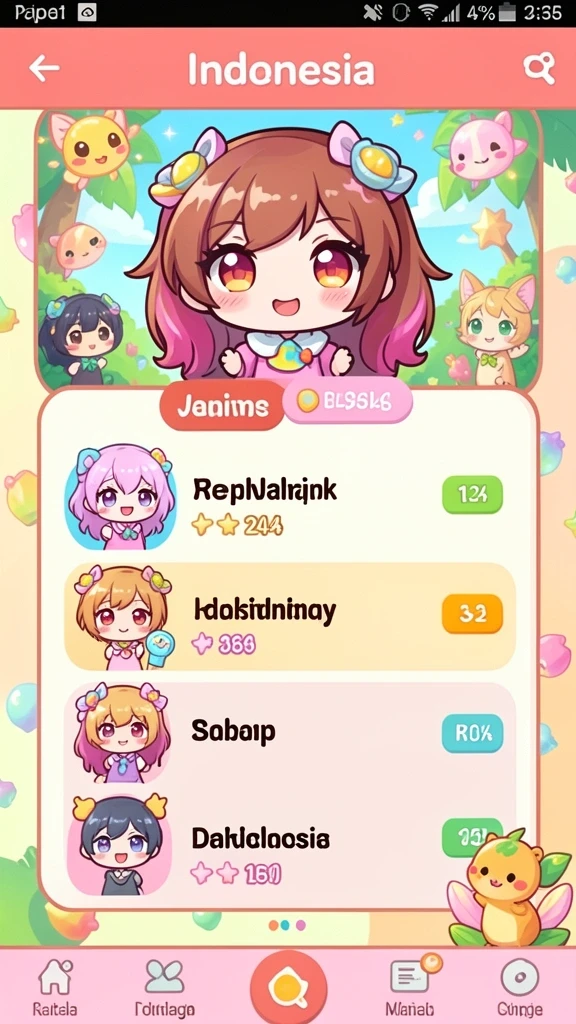The image size is (576, 1024).
Task: Tap the brown-haired girl banner image
Action: [288, 249]
